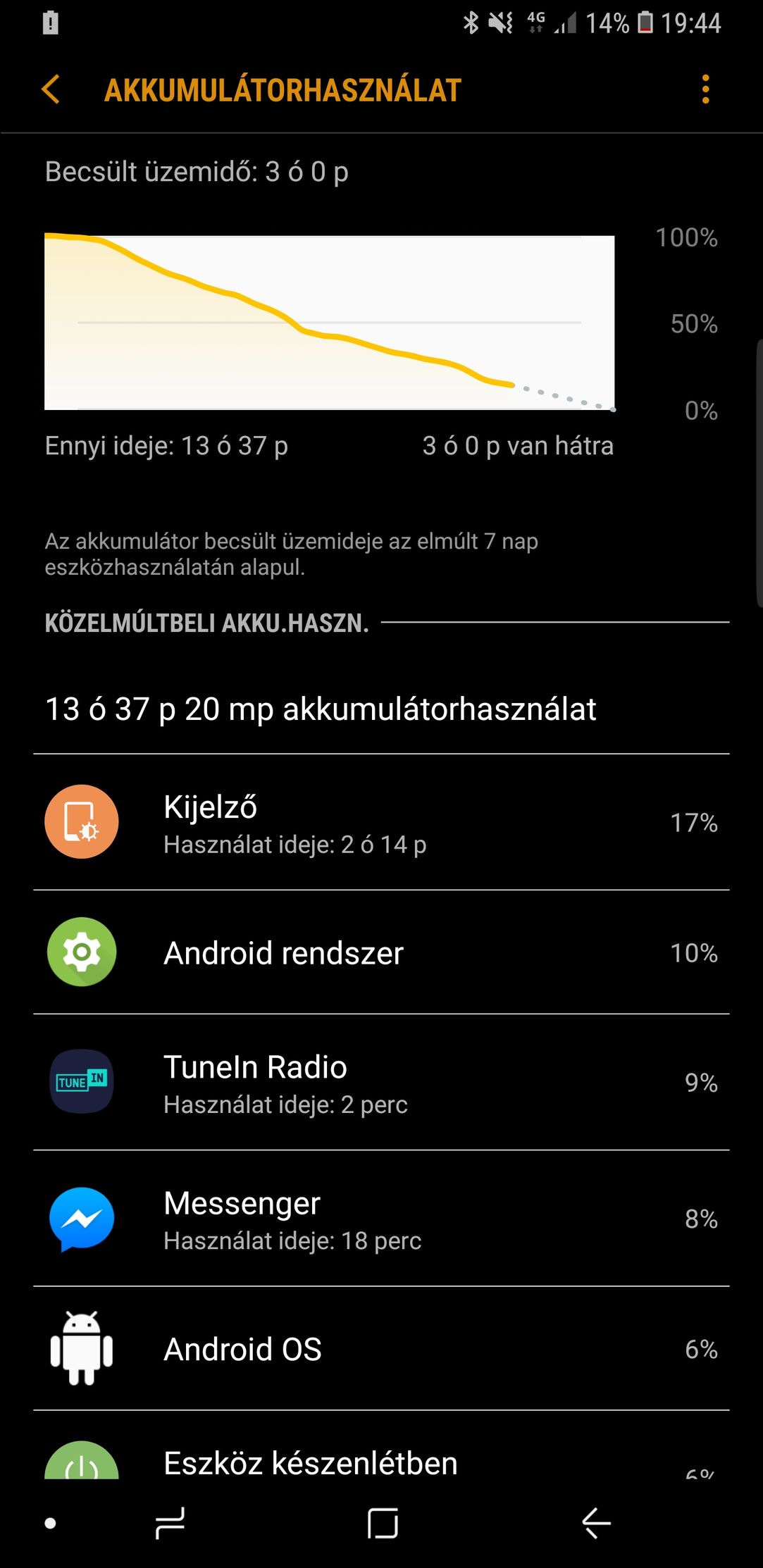
Task: View TuneIn Radio battery usage
Action: [x=381, y=1082]
